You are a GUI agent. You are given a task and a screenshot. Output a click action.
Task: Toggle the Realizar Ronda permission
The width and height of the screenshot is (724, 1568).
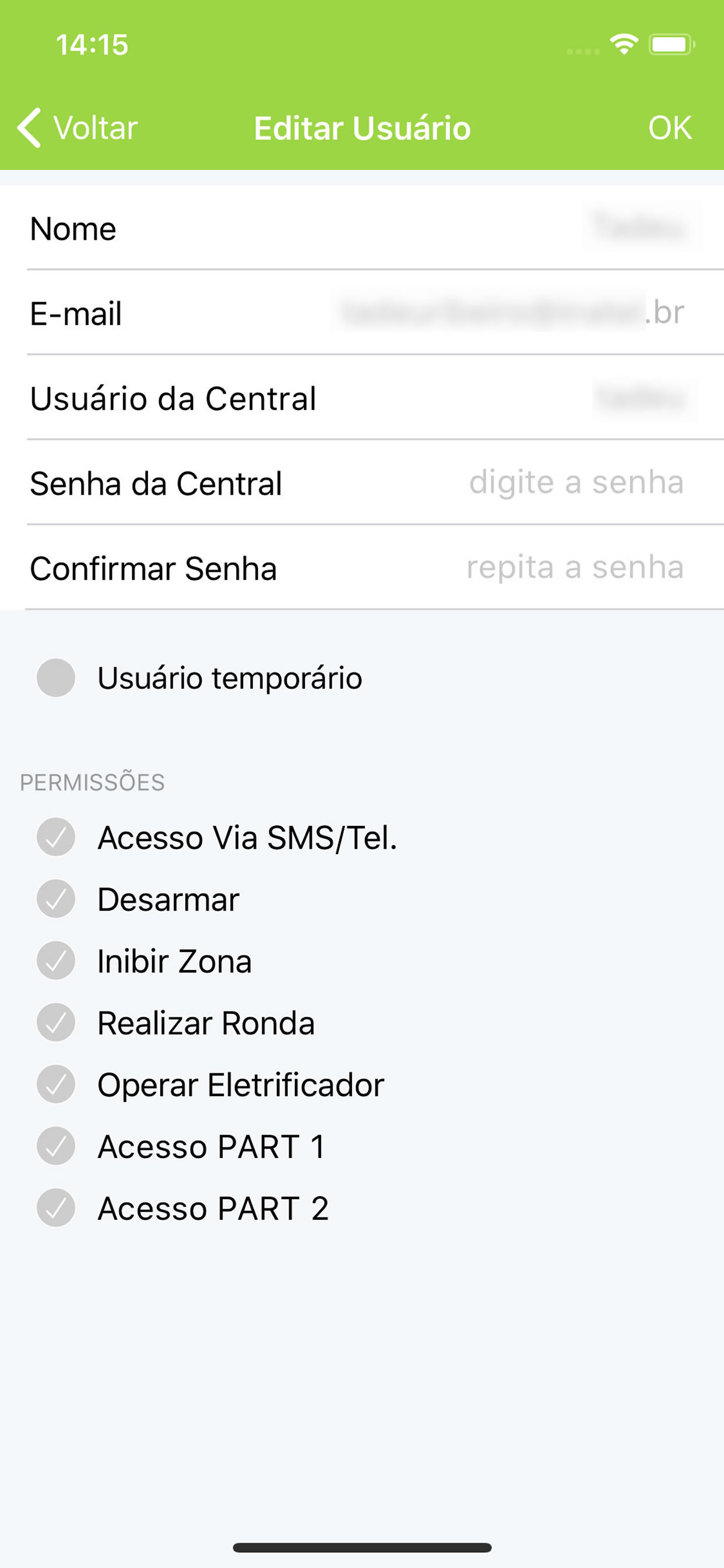click(56, 1022)
